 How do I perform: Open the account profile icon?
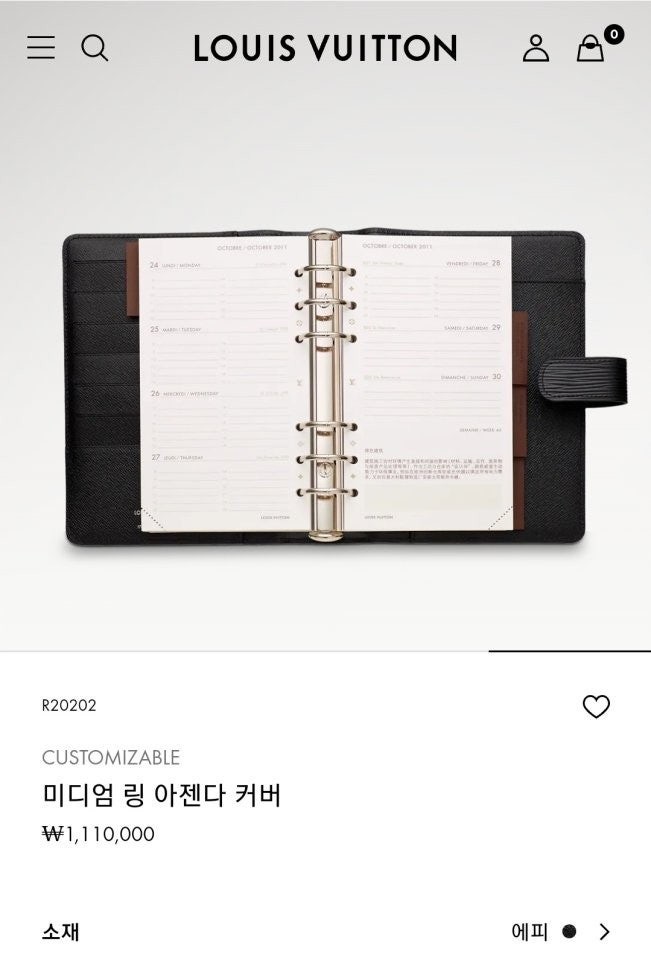tap(536, 47)
